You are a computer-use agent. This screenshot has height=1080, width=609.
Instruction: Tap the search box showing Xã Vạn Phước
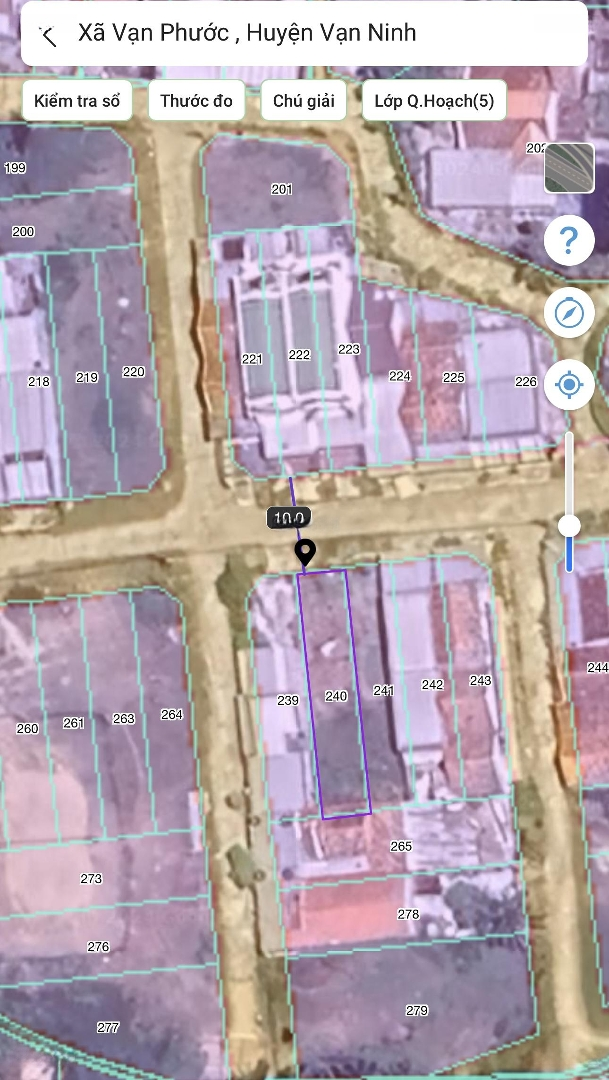click(304, 33)
